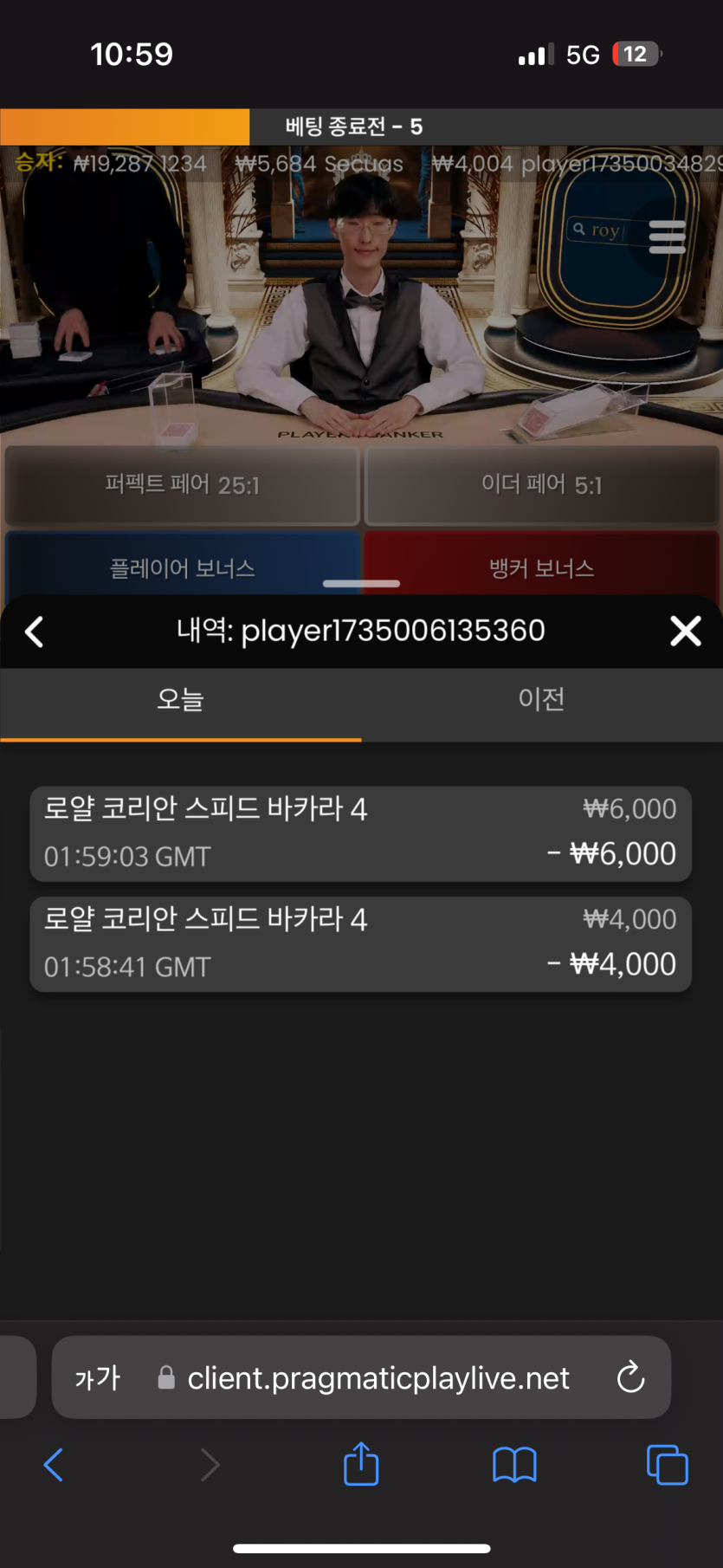Open Safari bookmarks
The image size is (723, 1568).
tap(514, 1465)
